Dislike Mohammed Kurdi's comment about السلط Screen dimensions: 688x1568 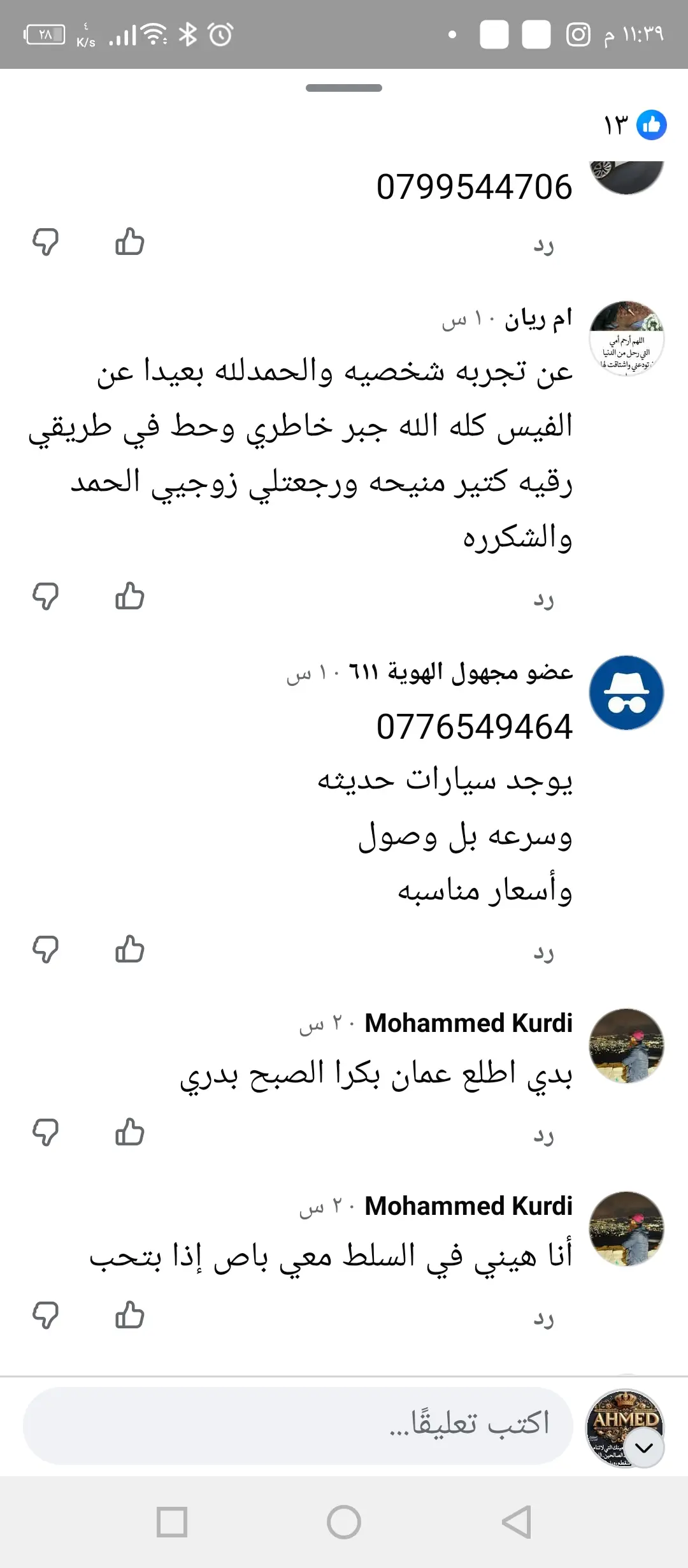pyautogui.click(x=45, y=1315)
